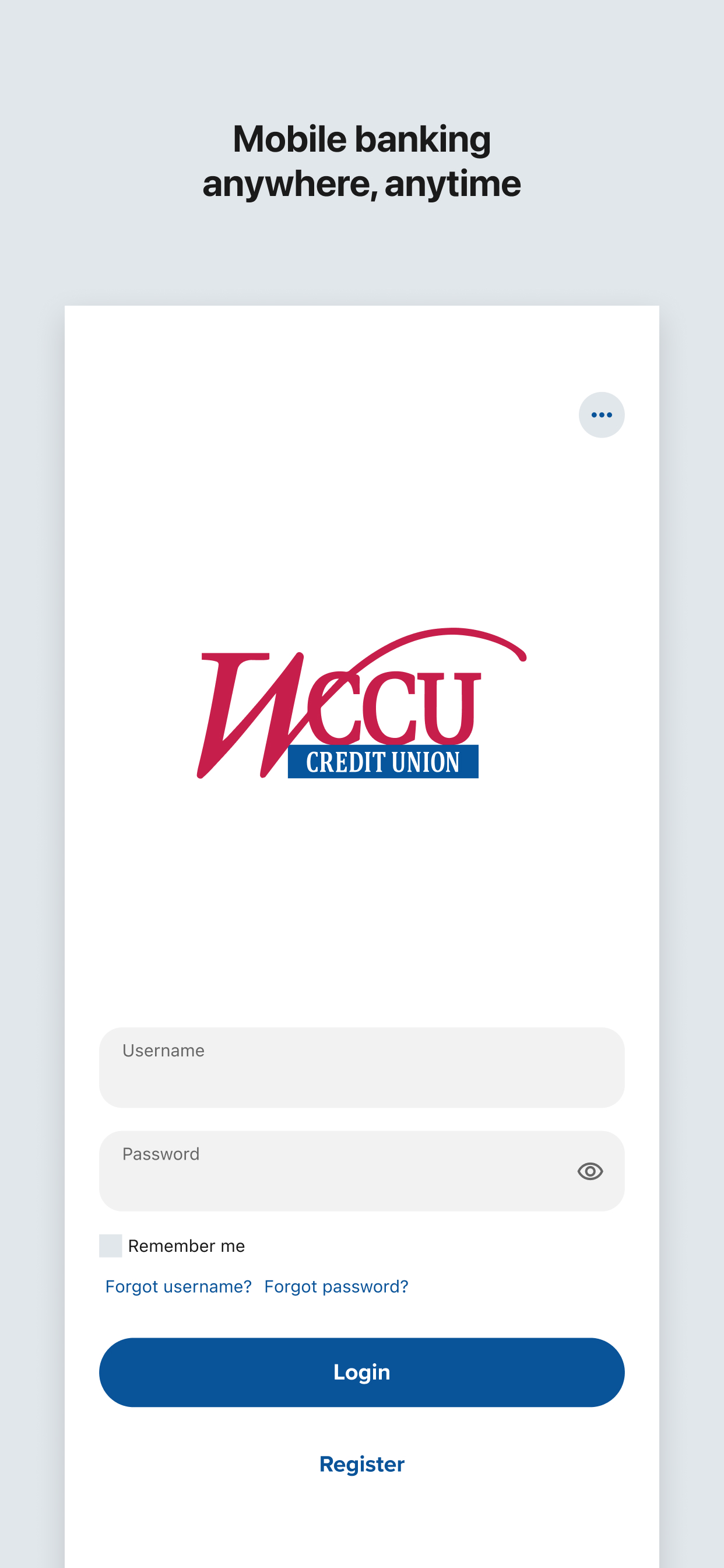
Task: Click Register below the Login button
Action: (x=362, y=1464)
